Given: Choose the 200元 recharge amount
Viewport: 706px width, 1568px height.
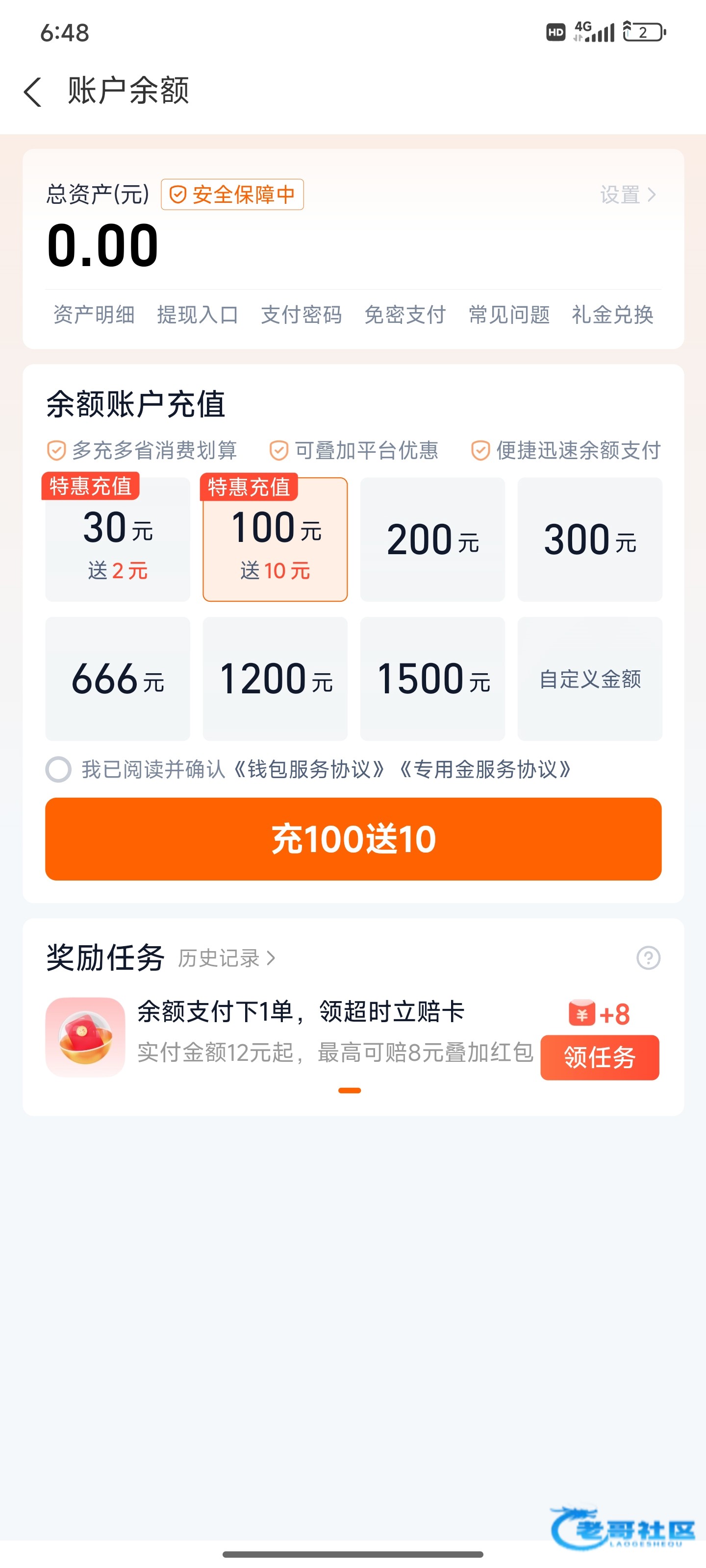Looking at the screenshot, I should point(432,540).
